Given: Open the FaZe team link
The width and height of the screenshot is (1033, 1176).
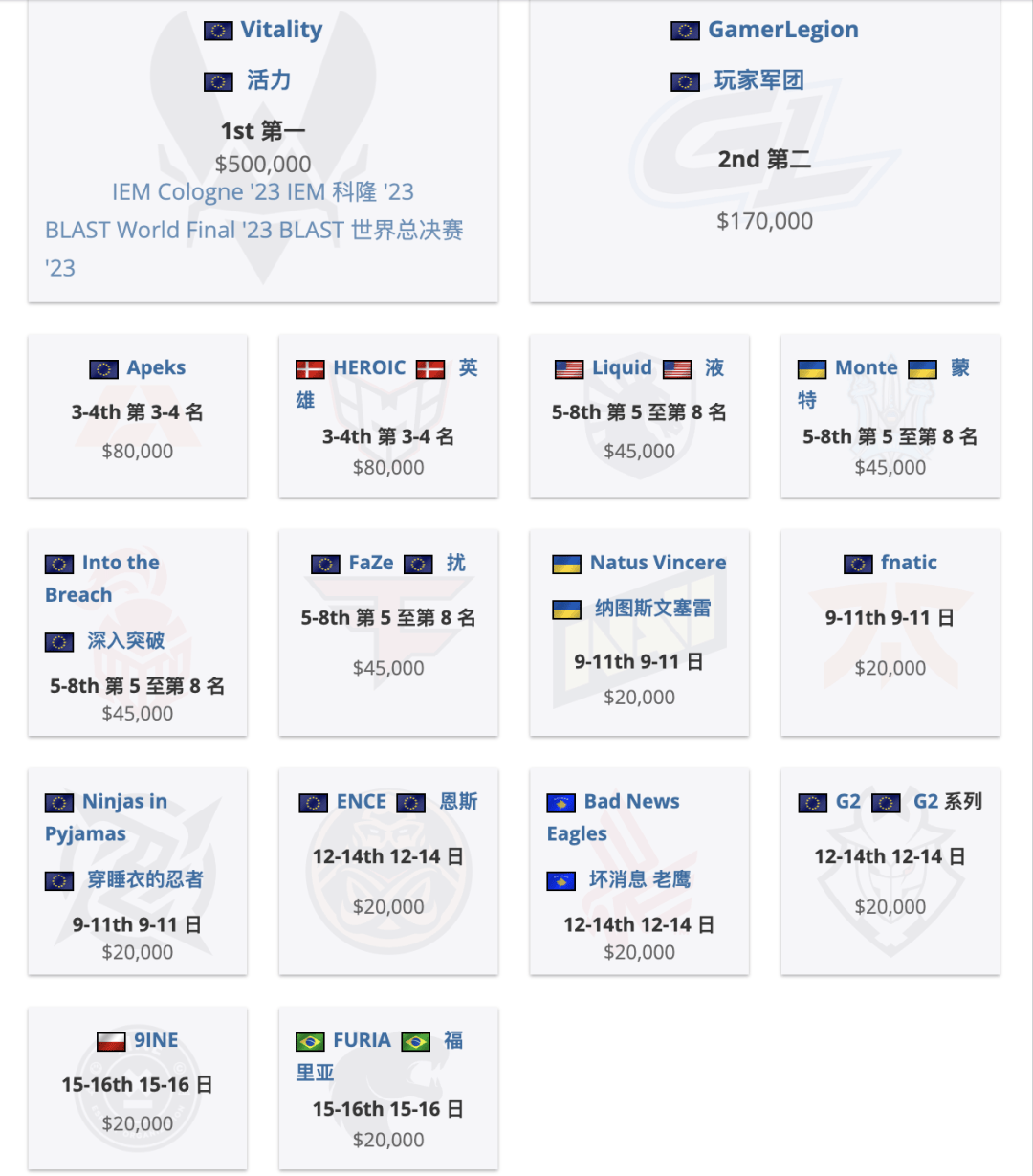Looking at the screenshot, I should [x=370, y=563].
